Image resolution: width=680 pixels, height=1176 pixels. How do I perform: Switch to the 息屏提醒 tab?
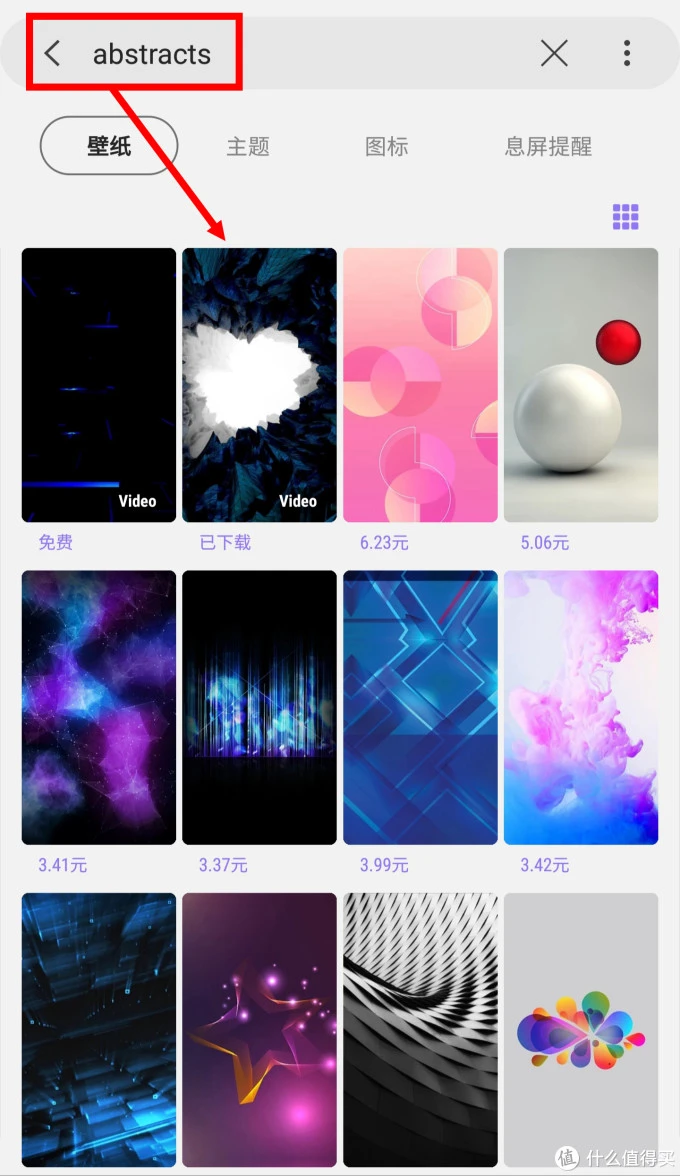pyautogui.click(x=548, y=146)
